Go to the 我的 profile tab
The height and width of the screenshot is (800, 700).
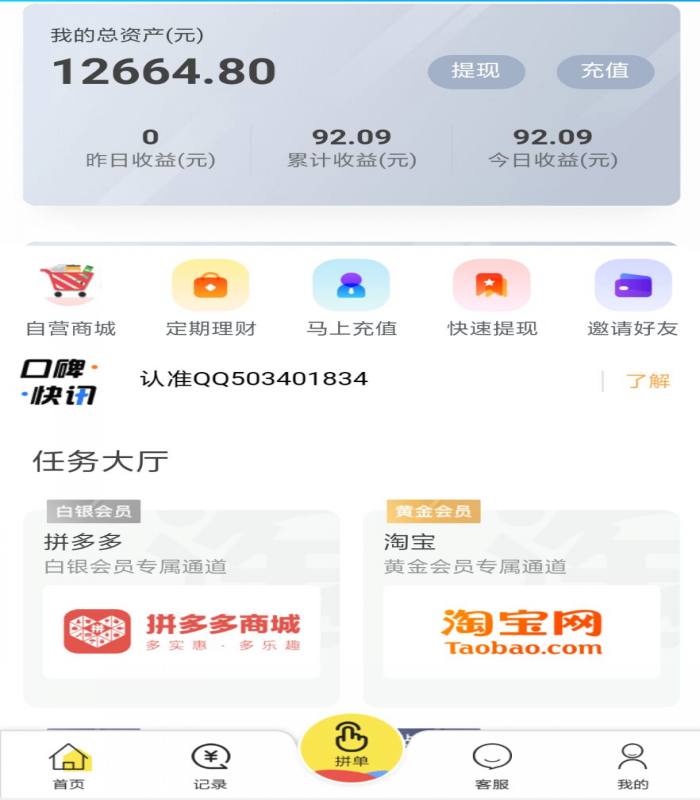tap(632, 766)
